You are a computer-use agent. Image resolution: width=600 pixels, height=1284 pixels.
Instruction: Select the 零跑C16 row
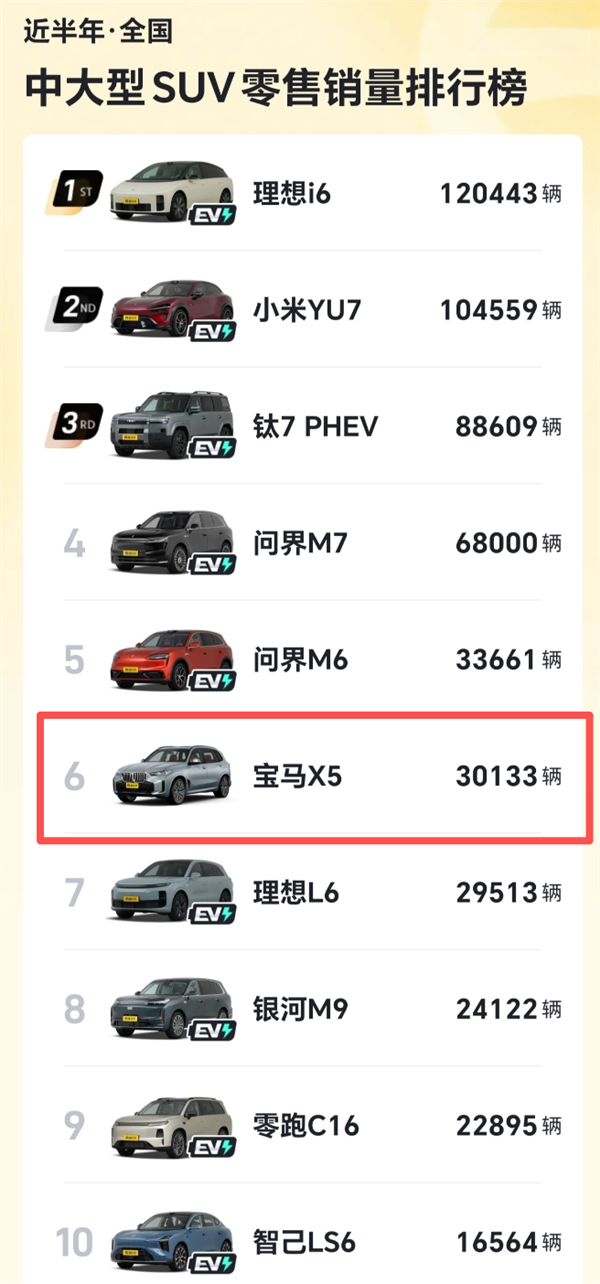click(302, 1126)
